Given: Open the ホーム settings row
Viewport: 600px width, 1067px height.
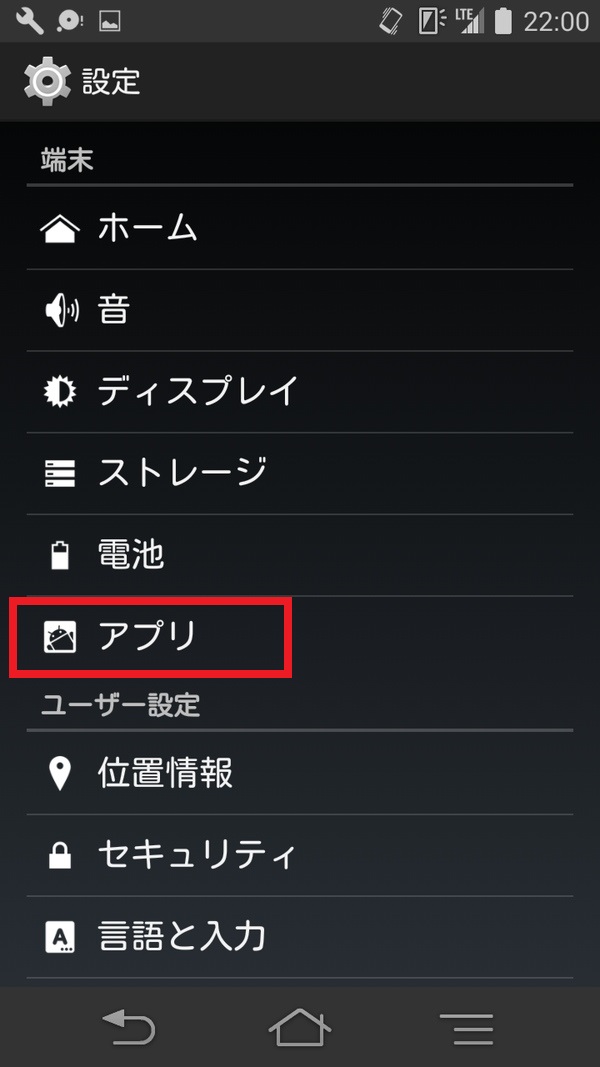Looking at the screenshot, I should point(300,228).
